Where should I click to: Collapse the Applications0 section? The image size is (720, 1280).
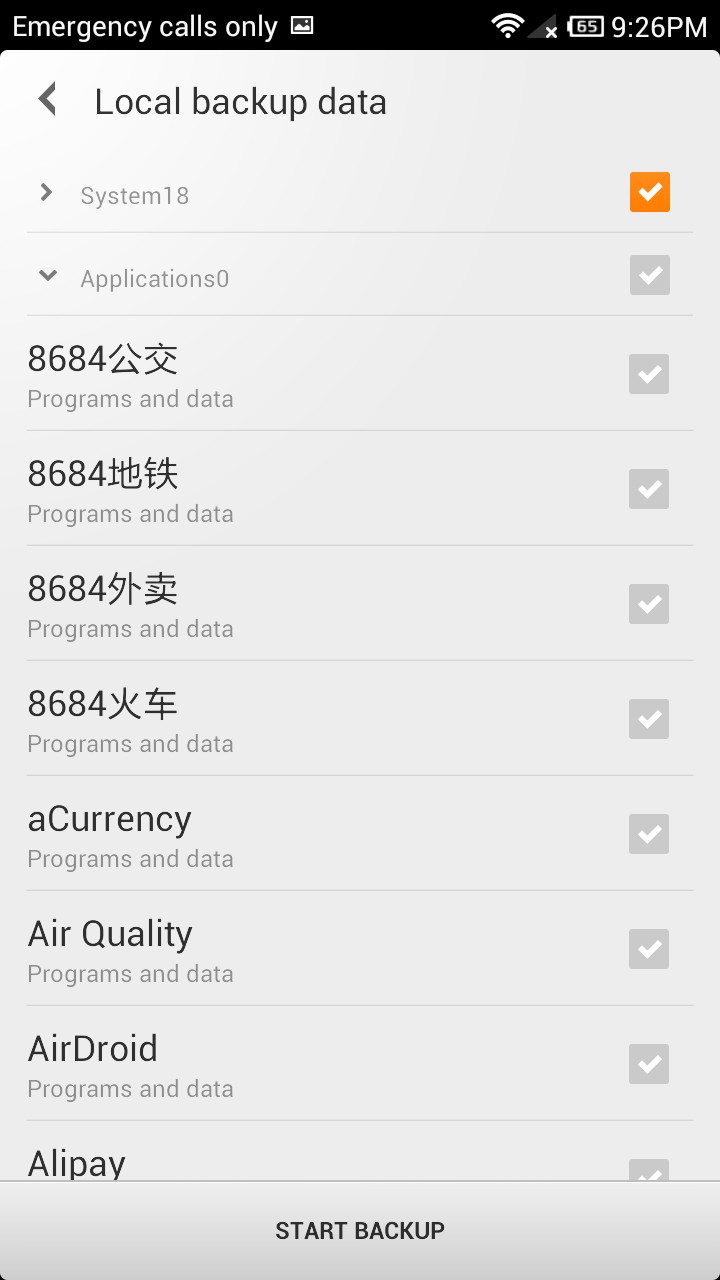47,276
